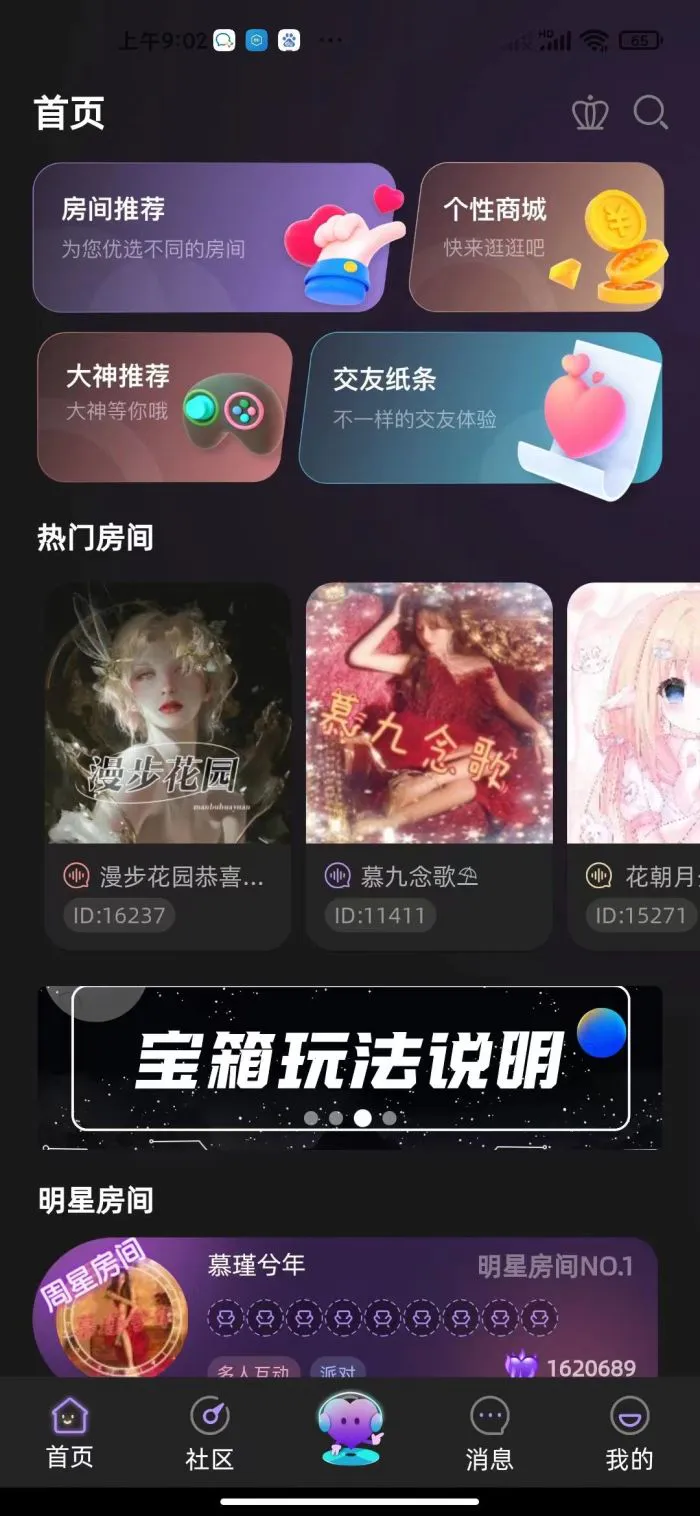Open the search icon
Image resolution: width=700 pixels, height=1516 pixels.
coord(650,113)
